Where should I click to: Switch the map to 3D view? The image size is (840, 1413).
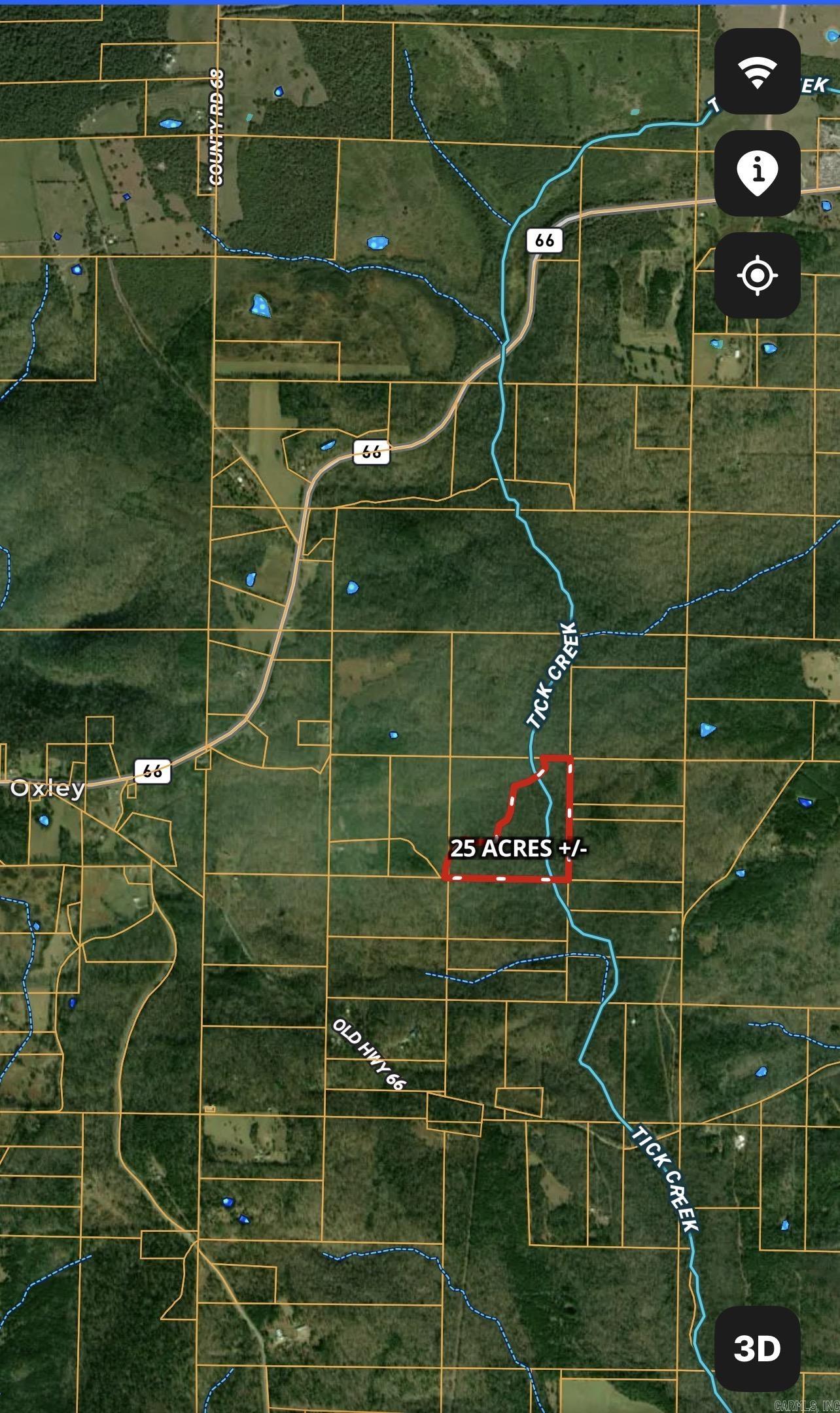[757, 1349]
